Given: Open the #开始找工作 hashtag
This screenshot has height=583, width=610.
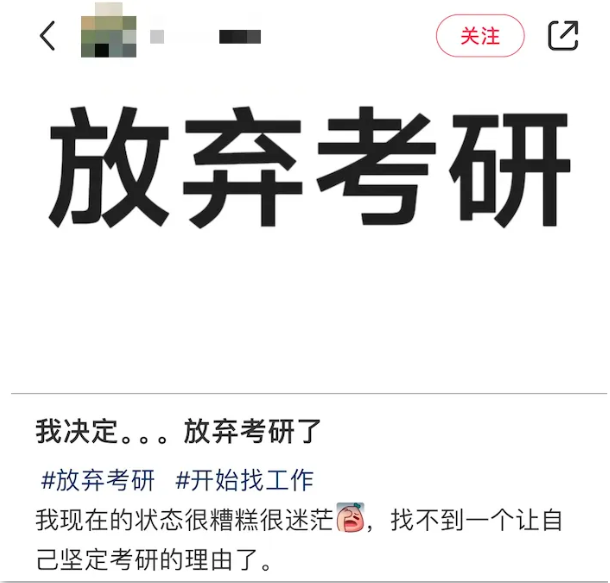Looking at the screenshot, I should [x=244, y=479].
